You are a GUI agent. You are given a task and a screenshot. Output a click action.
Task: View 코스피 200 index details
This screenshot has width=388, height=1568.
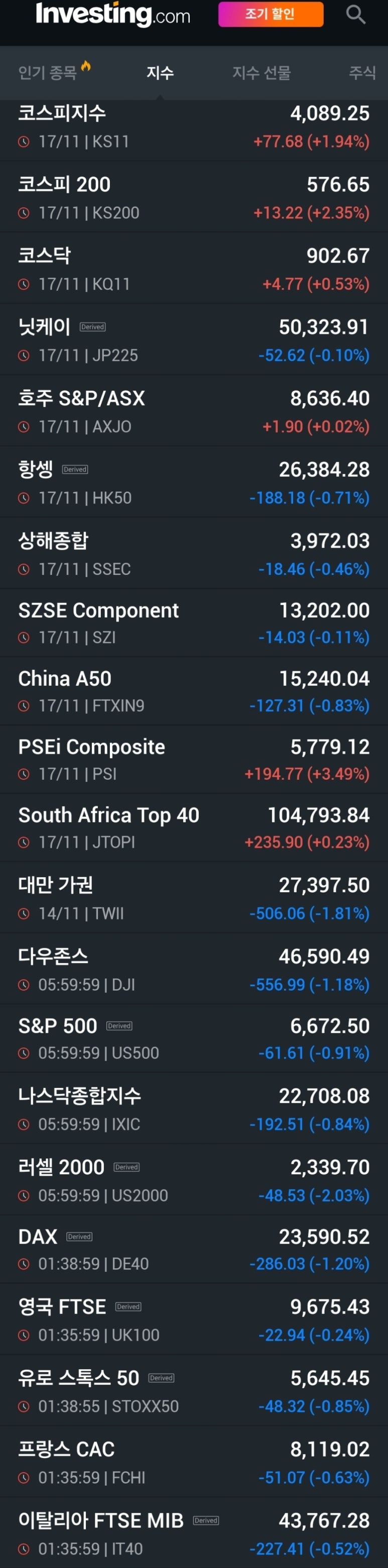tap(193, 197)
